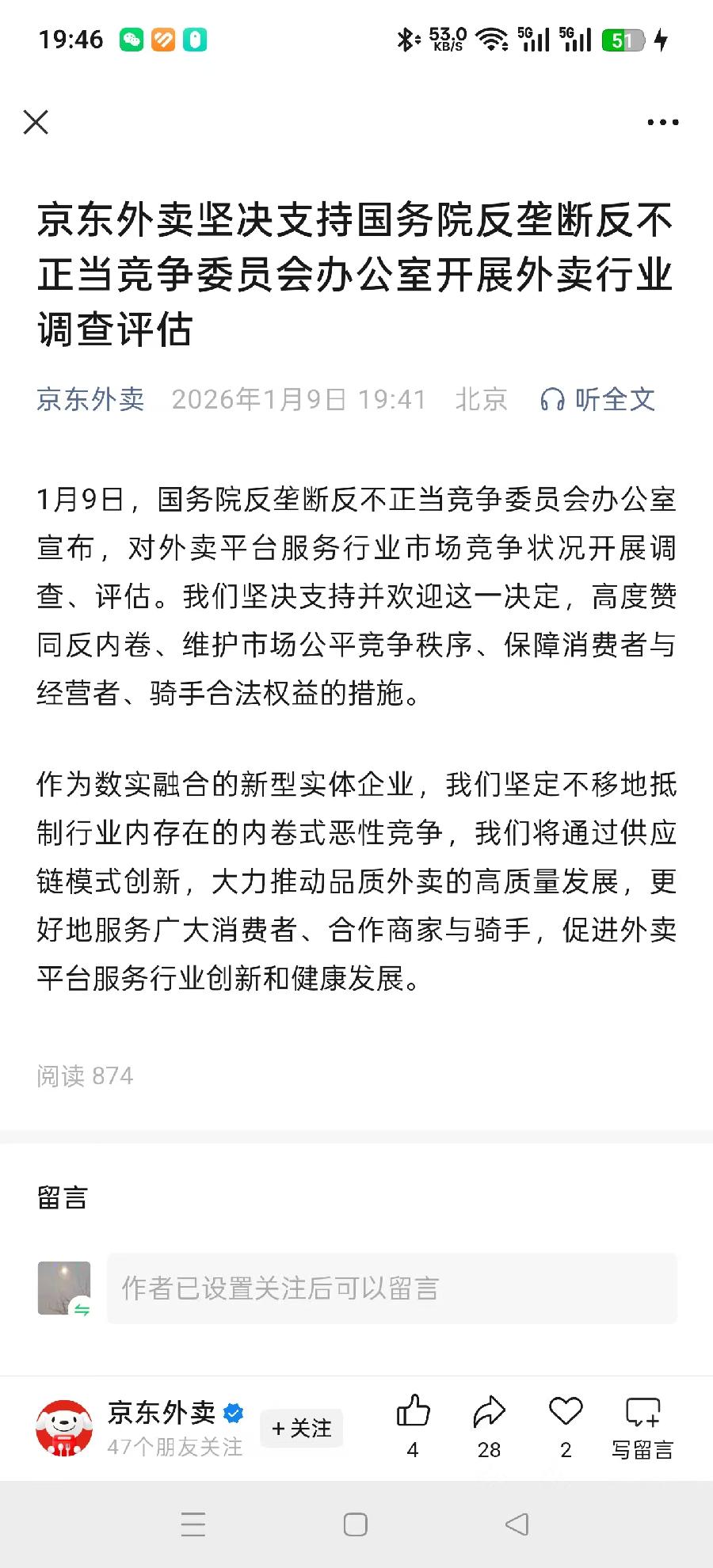Viewport: 713px width, 1568px height.
Task: Tap the comment input box in 留言
Action: (391, 1288)
